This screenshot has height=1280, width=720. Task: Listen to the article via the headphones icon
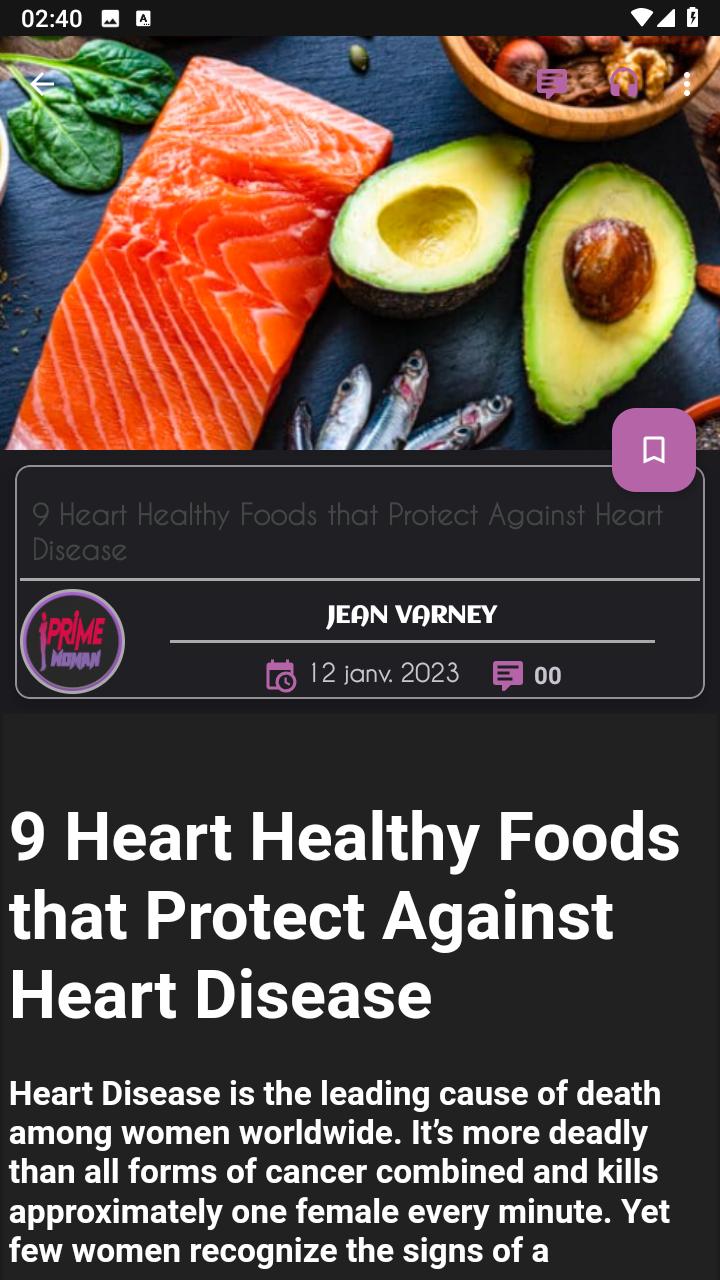(x=624, y=82)
